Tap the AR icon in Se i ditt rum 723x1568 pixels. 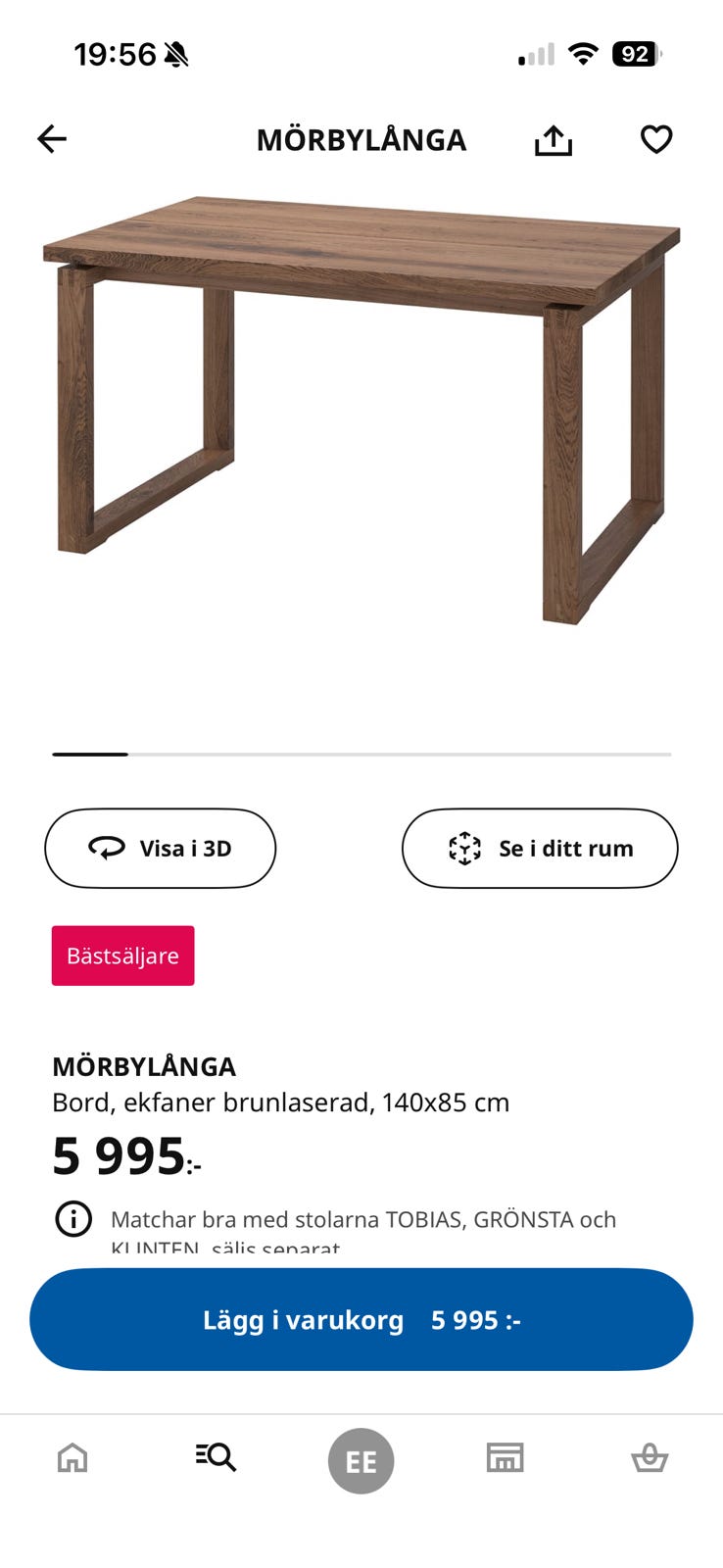[x=462, y=849]
